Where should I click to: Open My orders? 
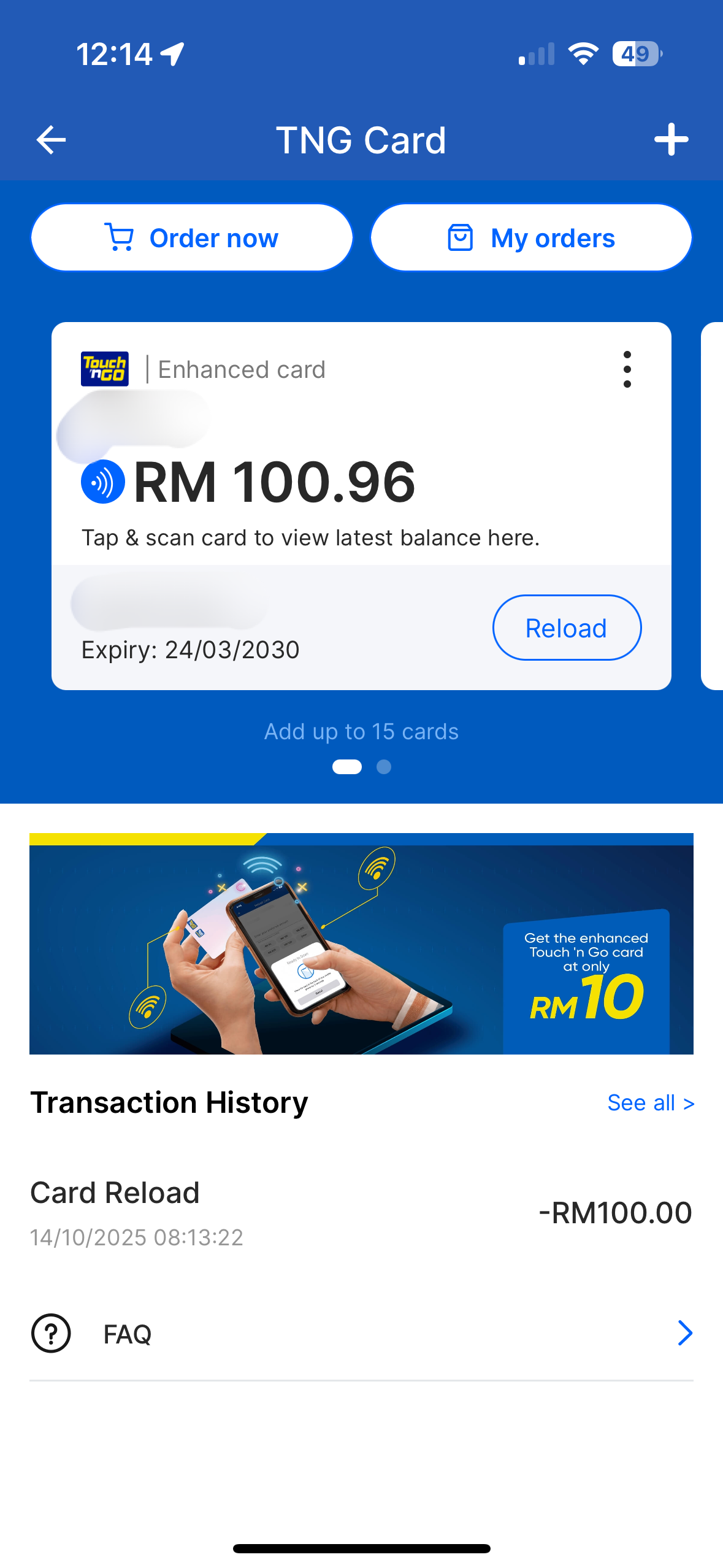pyautogui.click(x=531, y=238)
